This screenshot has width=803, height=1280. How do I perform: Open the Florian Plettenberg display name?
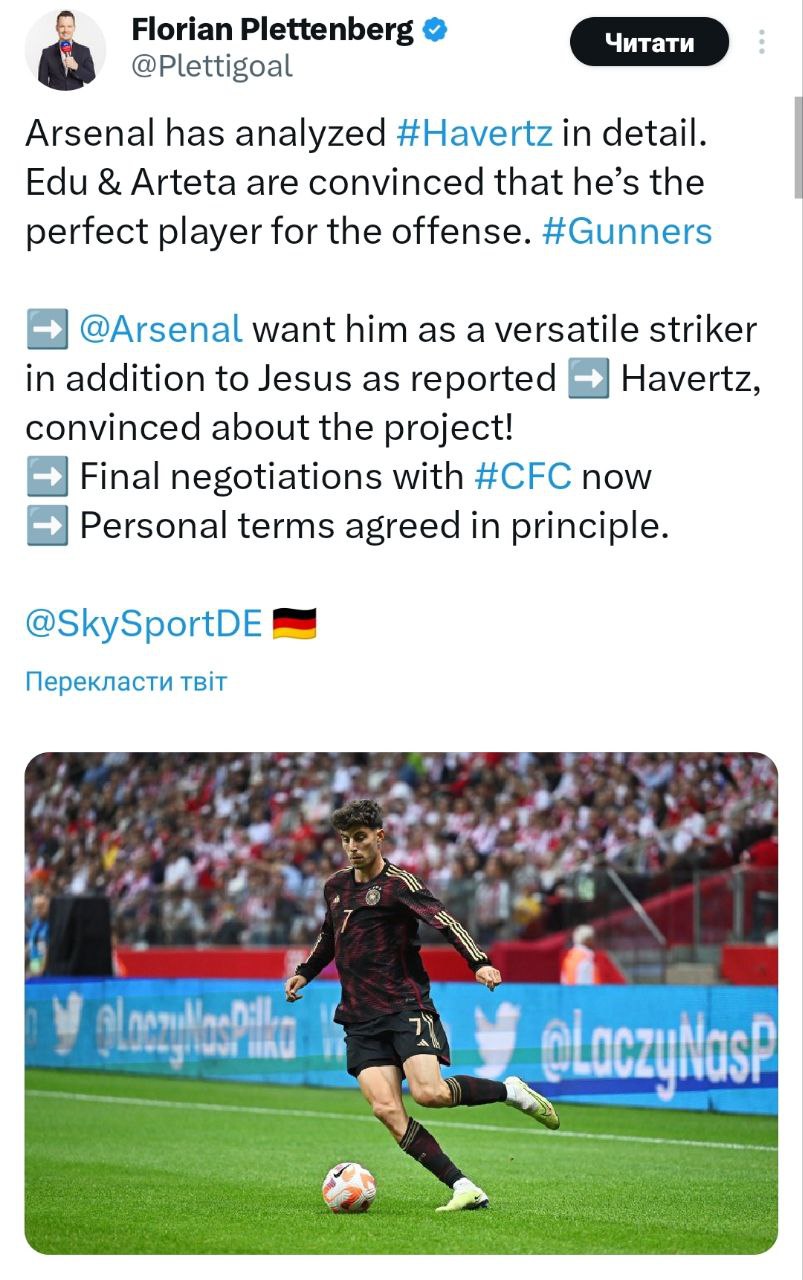click(272, 30)
